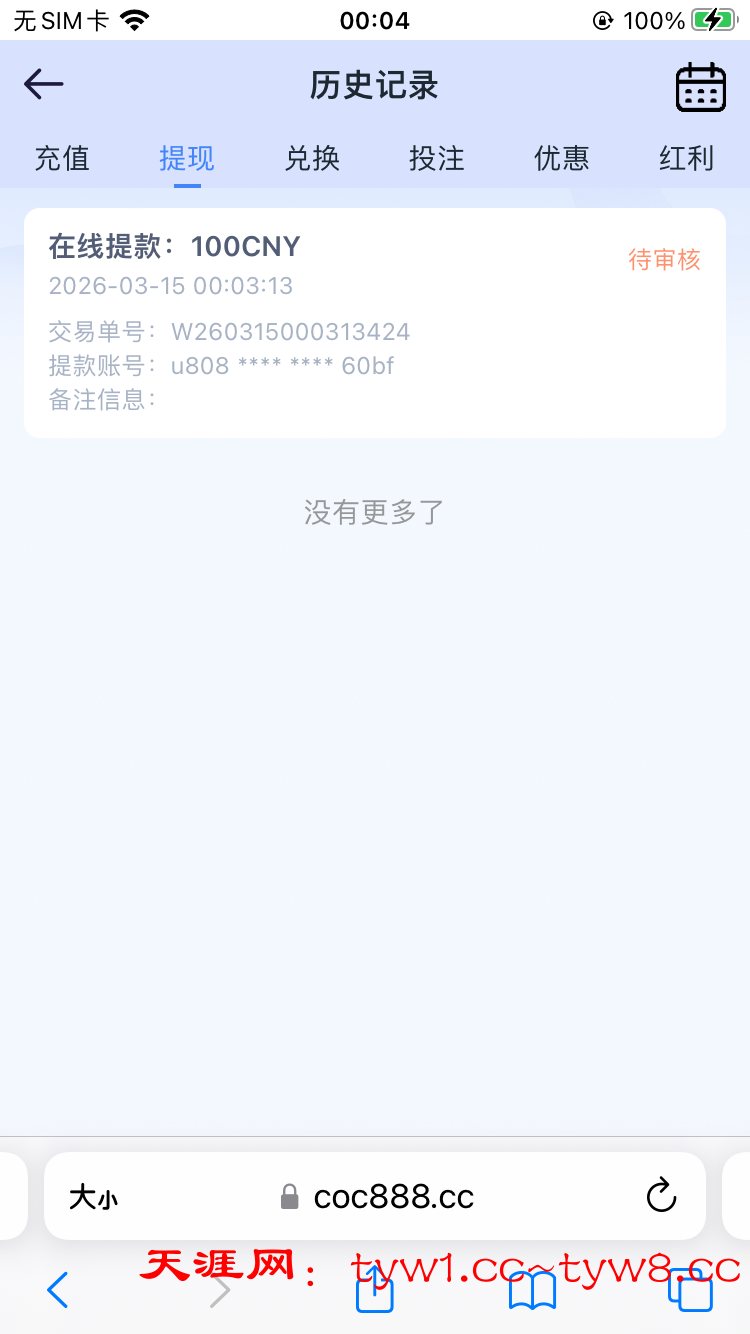Open the 100CNY withdrawal record card
This screenshot has width=750, height=1334.
coord(375,322)
